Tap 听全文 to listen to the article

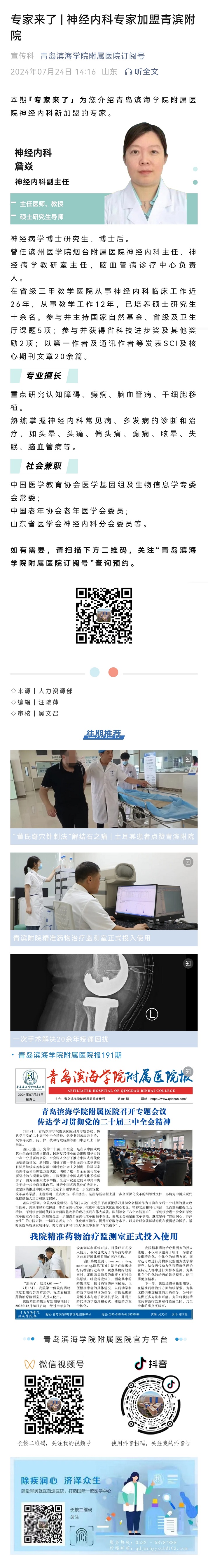pos(141,72)
